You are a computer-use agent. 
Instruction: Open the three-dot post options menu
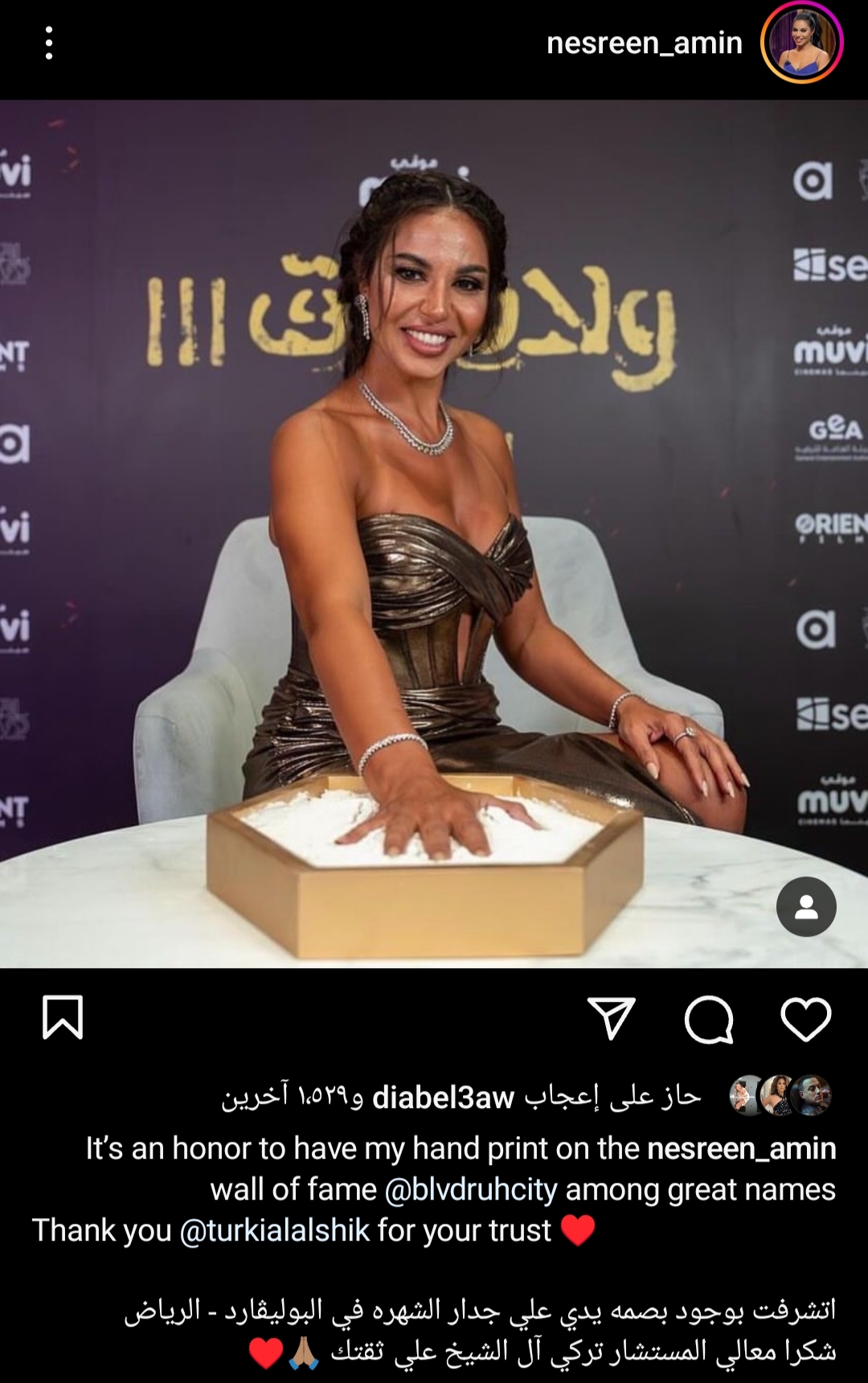[49, 43]
